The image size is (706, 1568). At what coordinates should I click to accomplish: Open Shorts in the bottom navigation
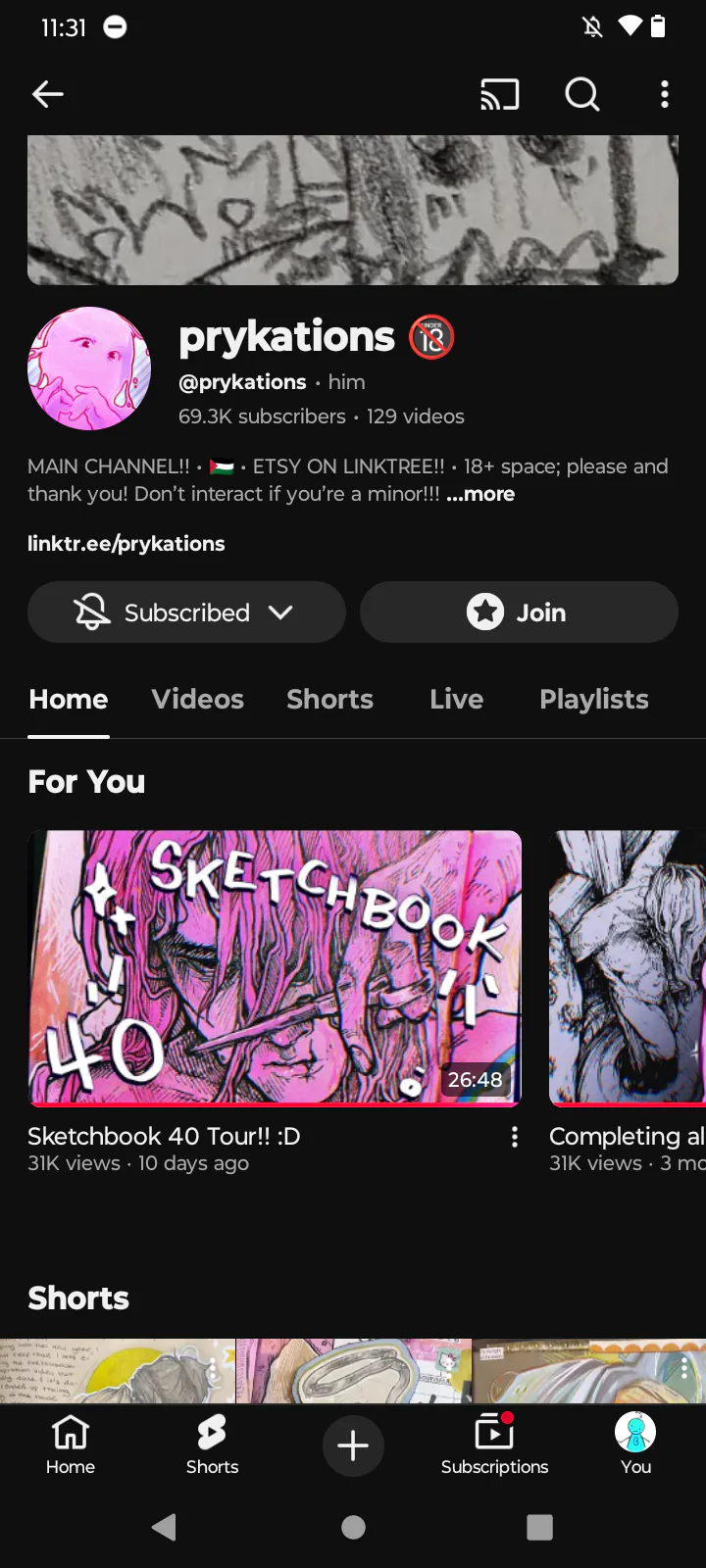(x=212, y=1445)
